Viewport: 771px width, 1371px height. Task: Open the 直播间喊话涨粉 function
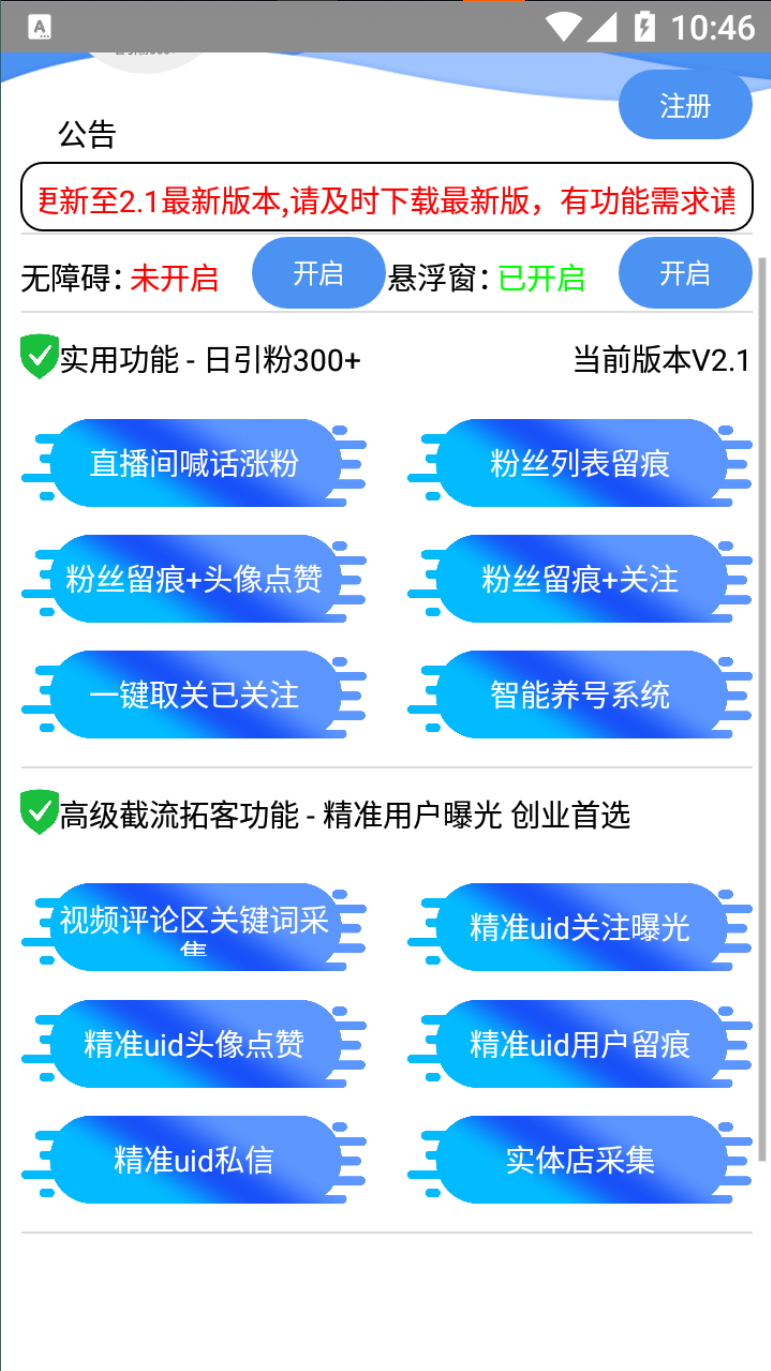196,463
